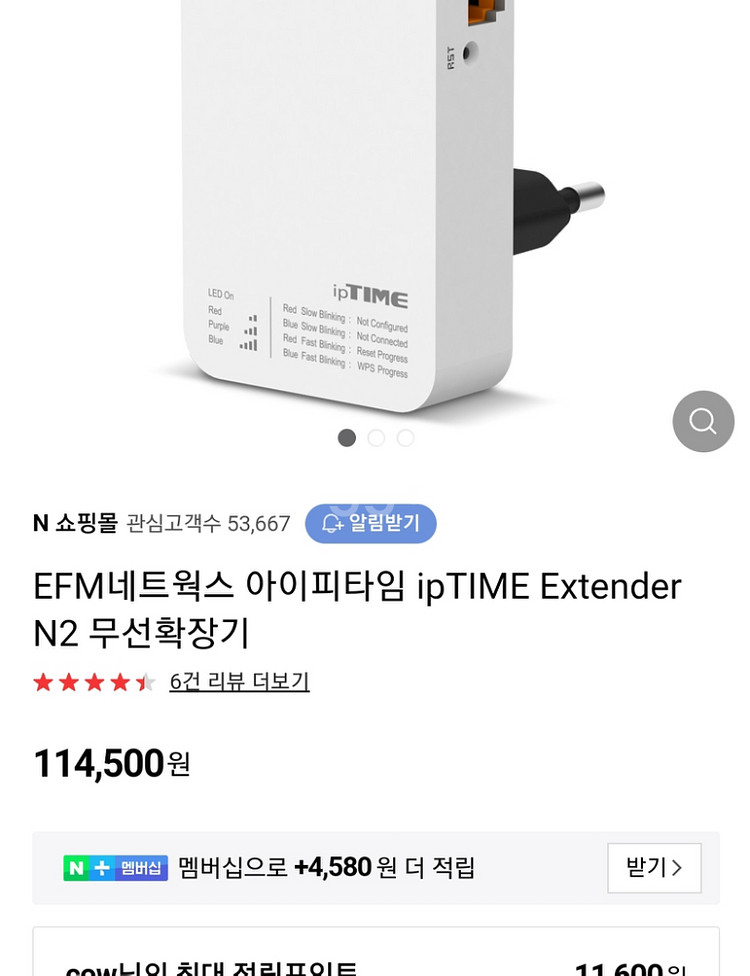750x976 pixels.
Task: Select the second carousel dot
Action: 376,438
